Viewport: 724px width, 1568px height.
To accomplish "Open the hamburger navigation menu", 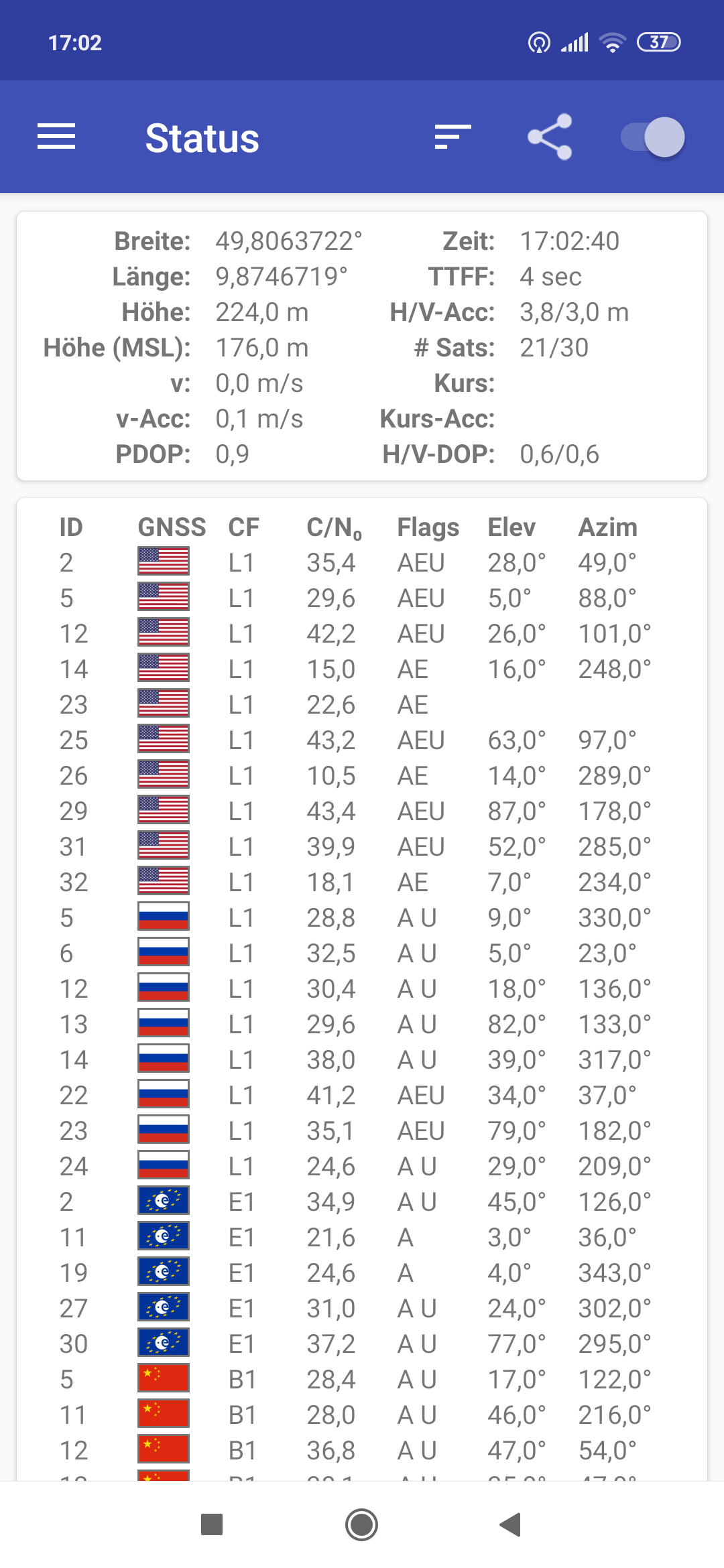I will pyautogui.click(x=56, y=137).
